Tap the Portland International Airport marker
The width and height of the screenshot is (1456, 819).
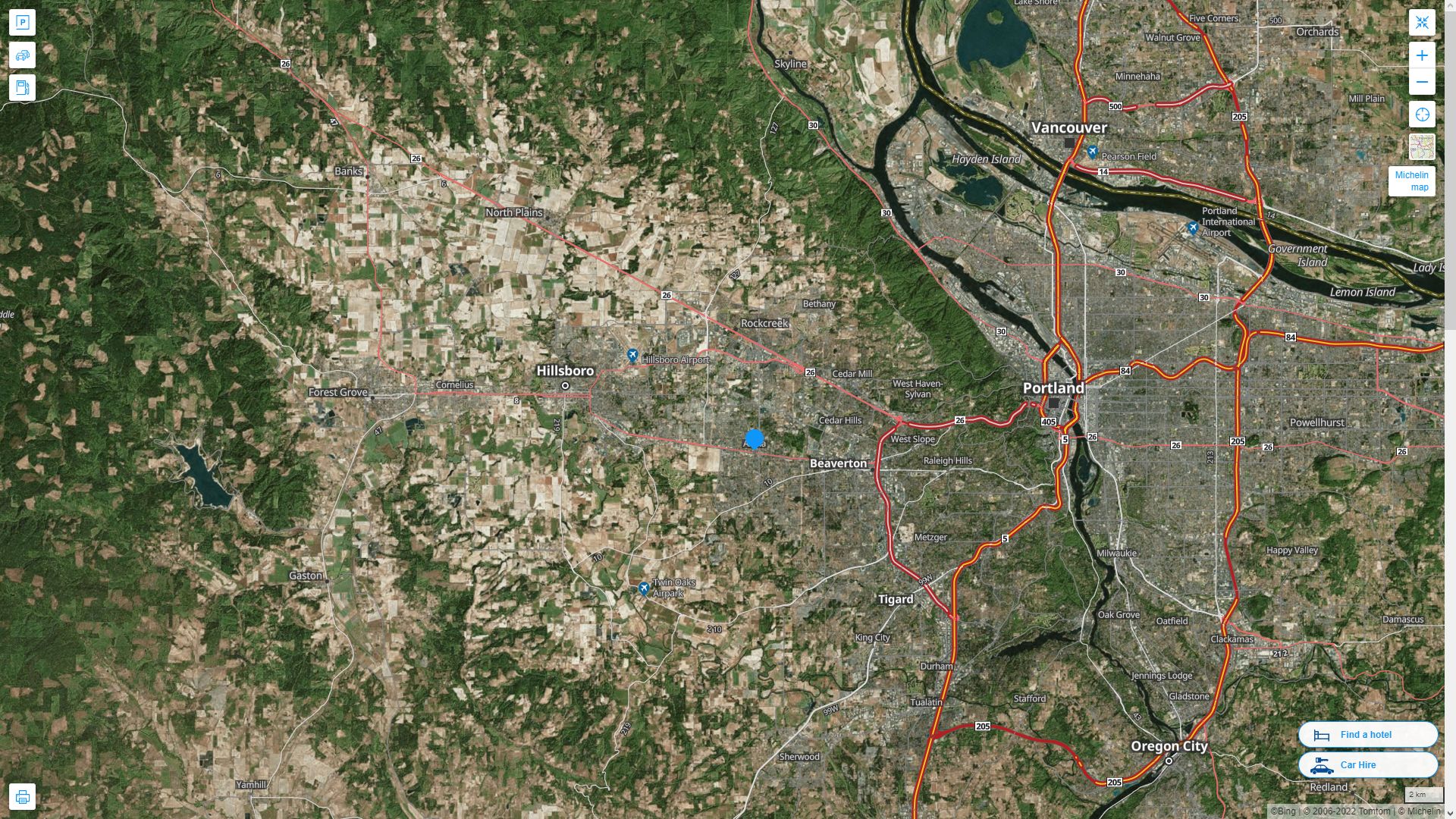tap(1193, 227)
